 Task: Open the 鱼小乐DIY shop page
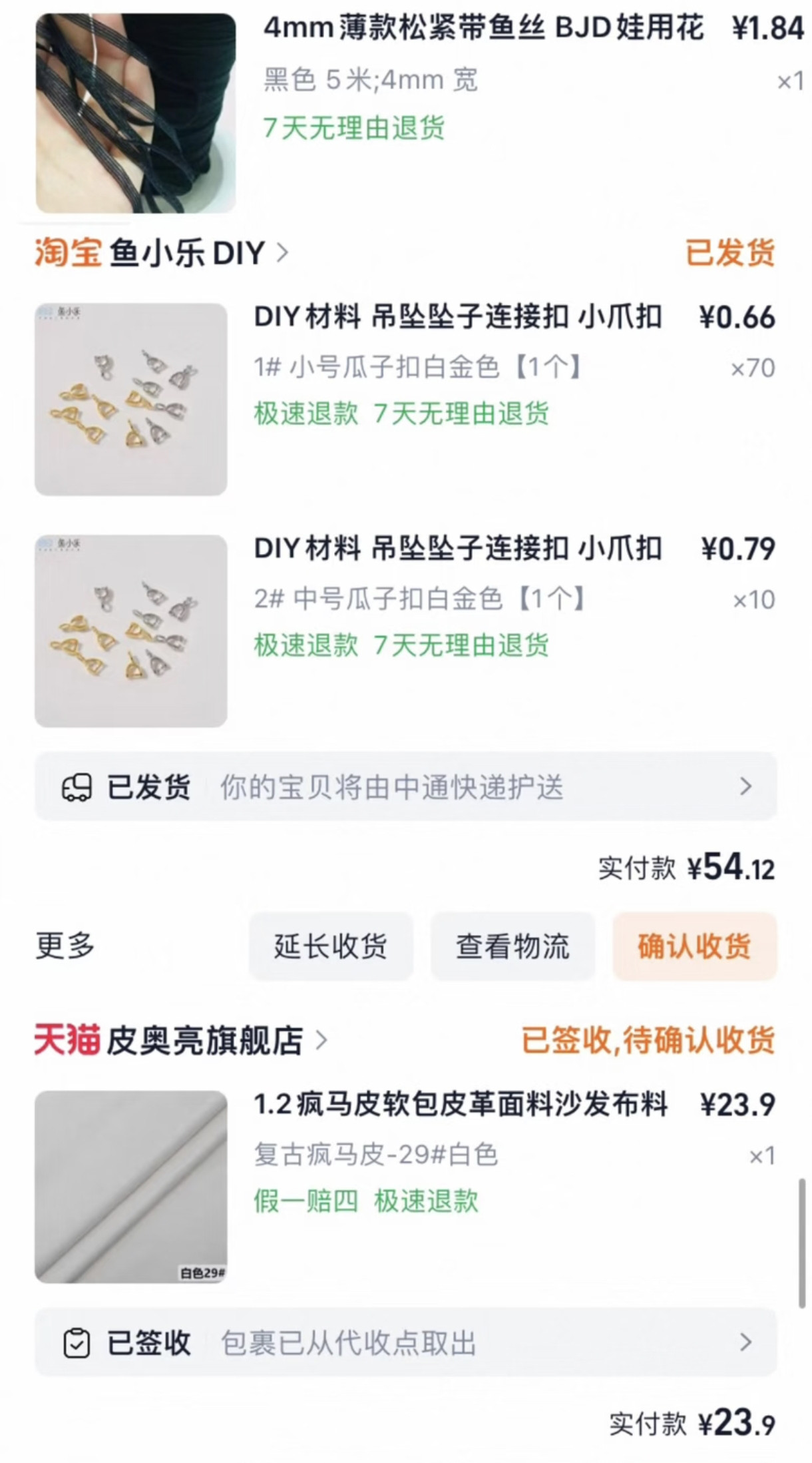coord(186,254)
